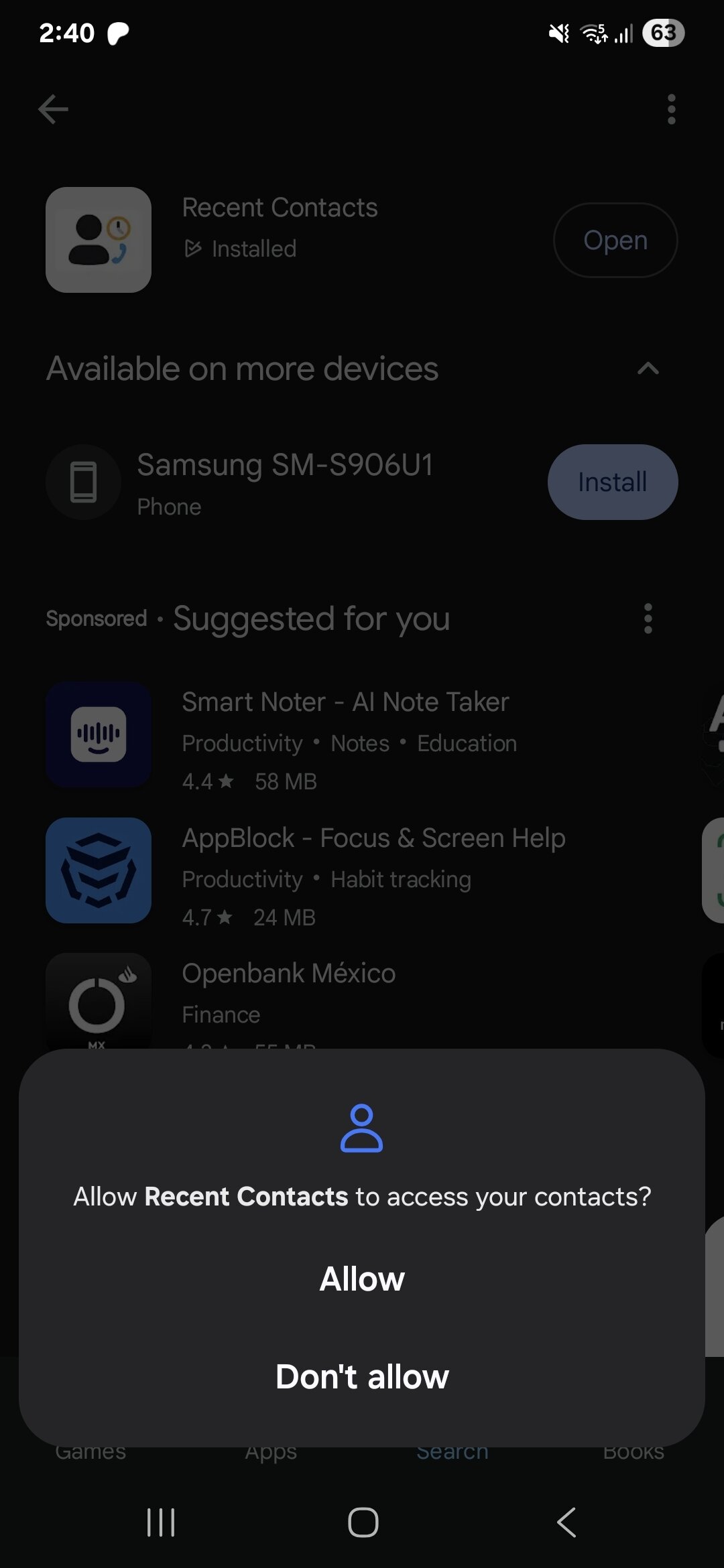
Task: Open options for Suggested for you
Action: tap(648, 618)
